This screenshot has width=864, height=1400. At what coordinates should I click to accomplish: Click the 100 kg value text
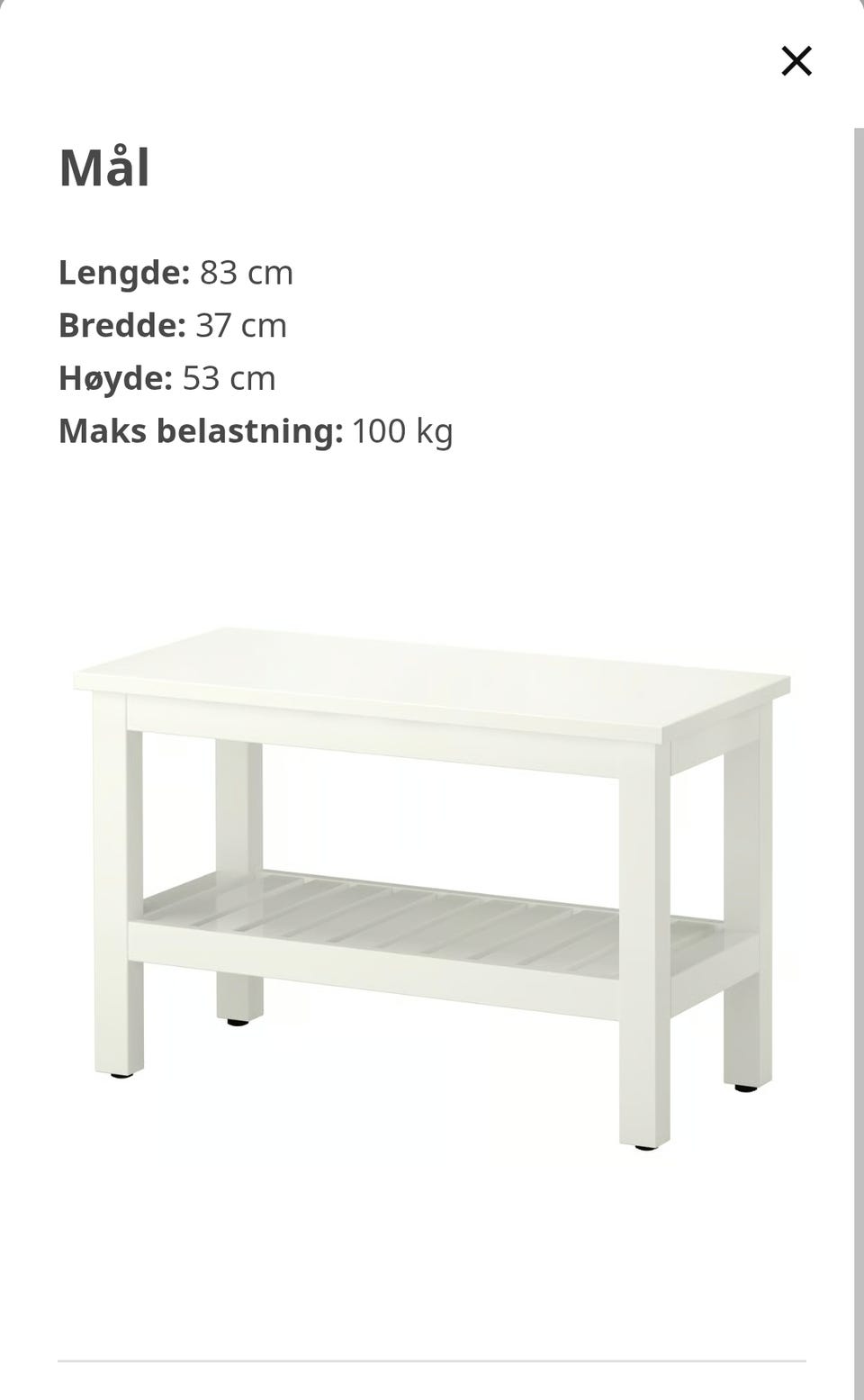401,430
